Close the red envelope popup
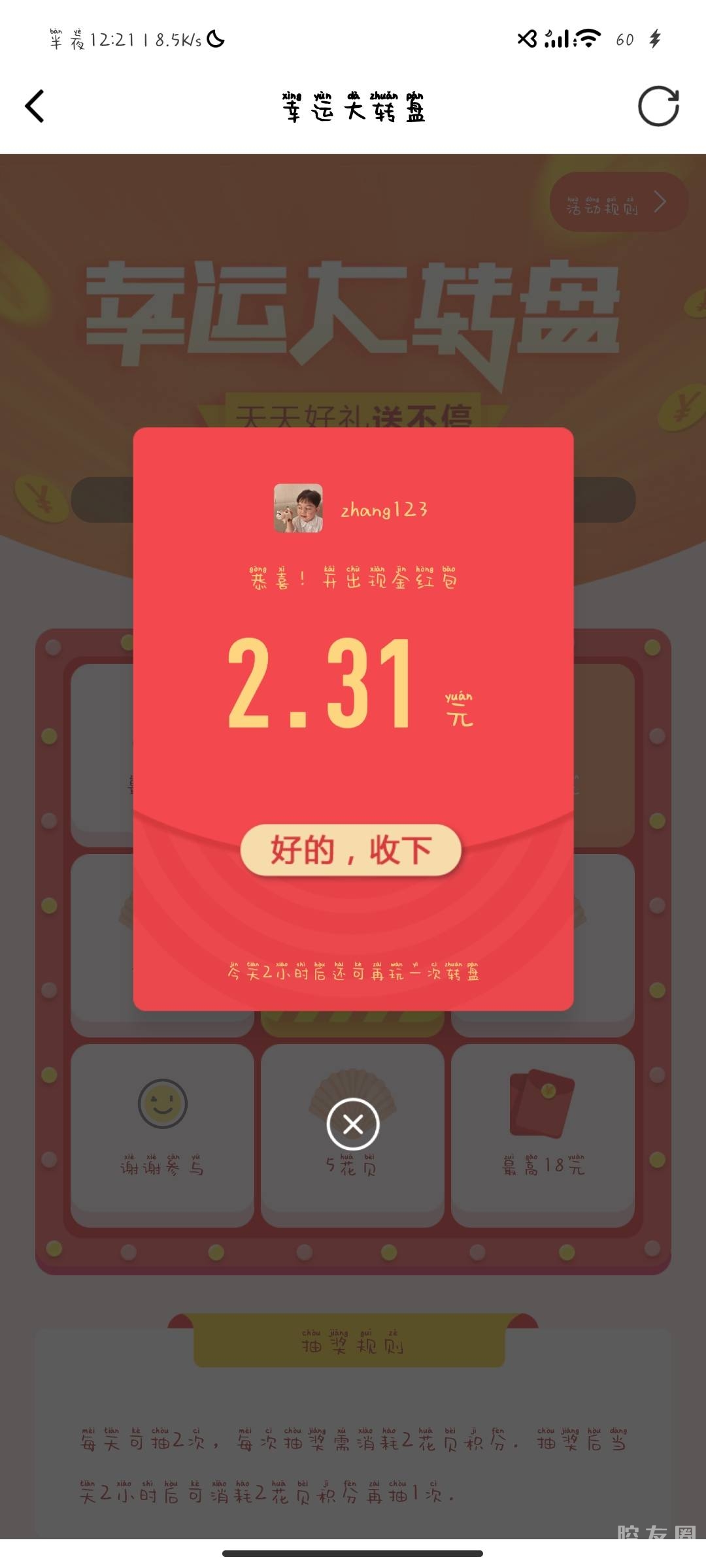This screenshot has height=1568, width=706. pos(353,1124)
